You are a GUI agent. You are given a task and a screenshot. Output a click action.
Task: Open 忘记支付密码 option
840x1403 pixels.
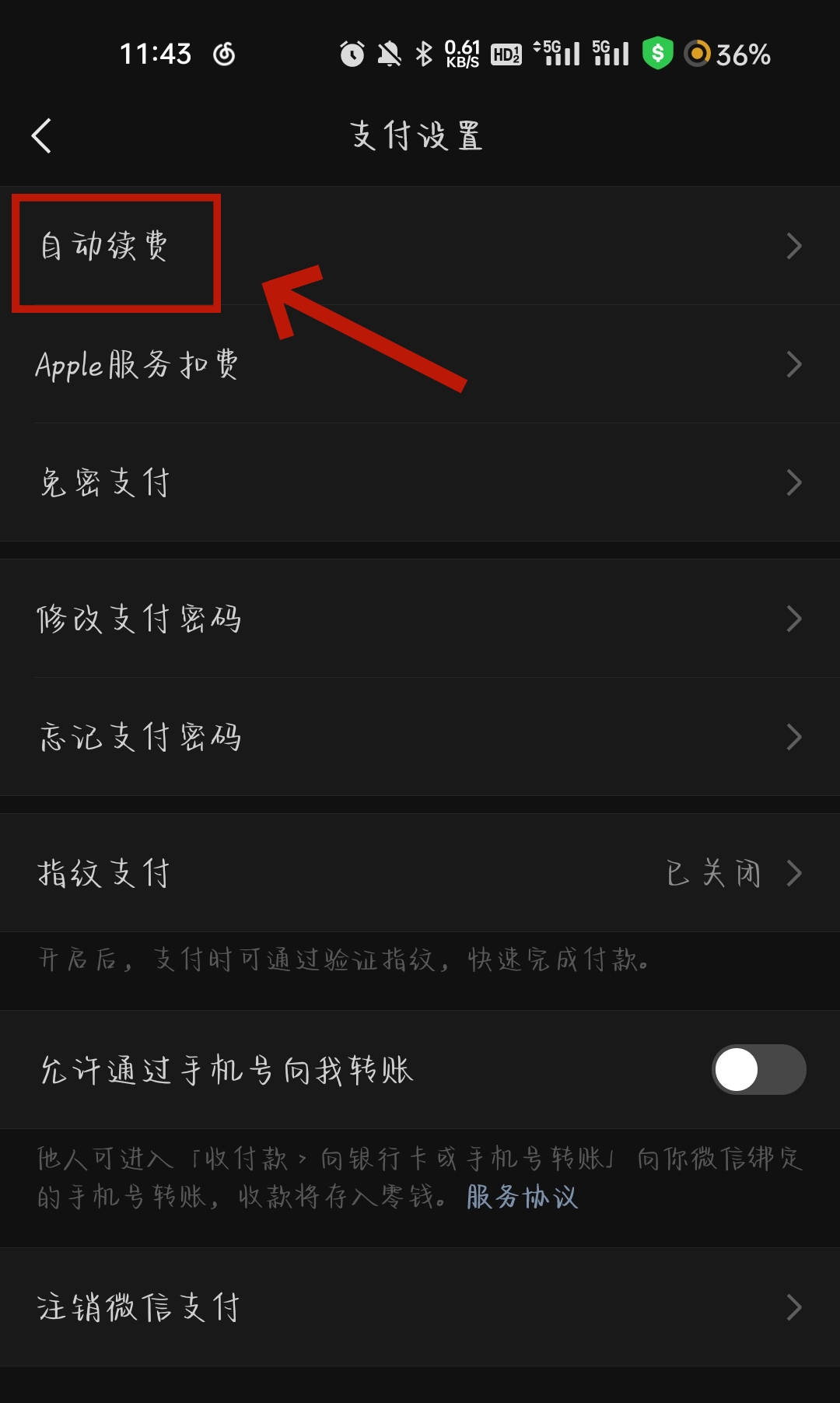(x=420, y=737)
